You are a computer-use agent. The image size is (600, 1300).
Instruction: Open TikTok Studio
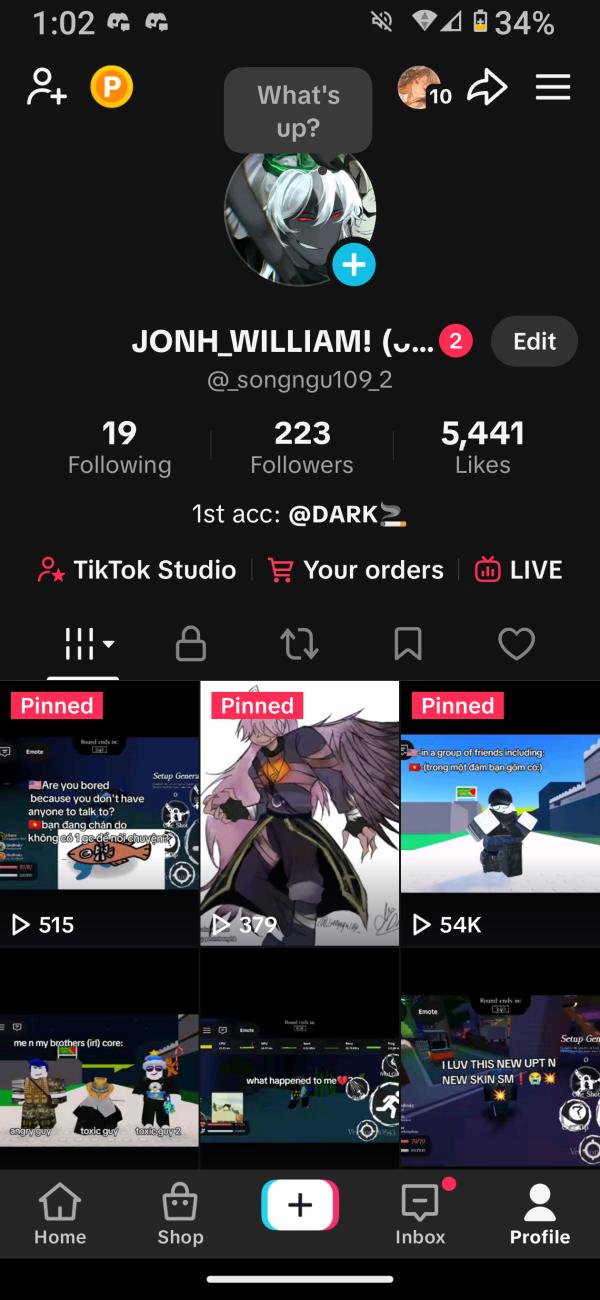(137, 570)
